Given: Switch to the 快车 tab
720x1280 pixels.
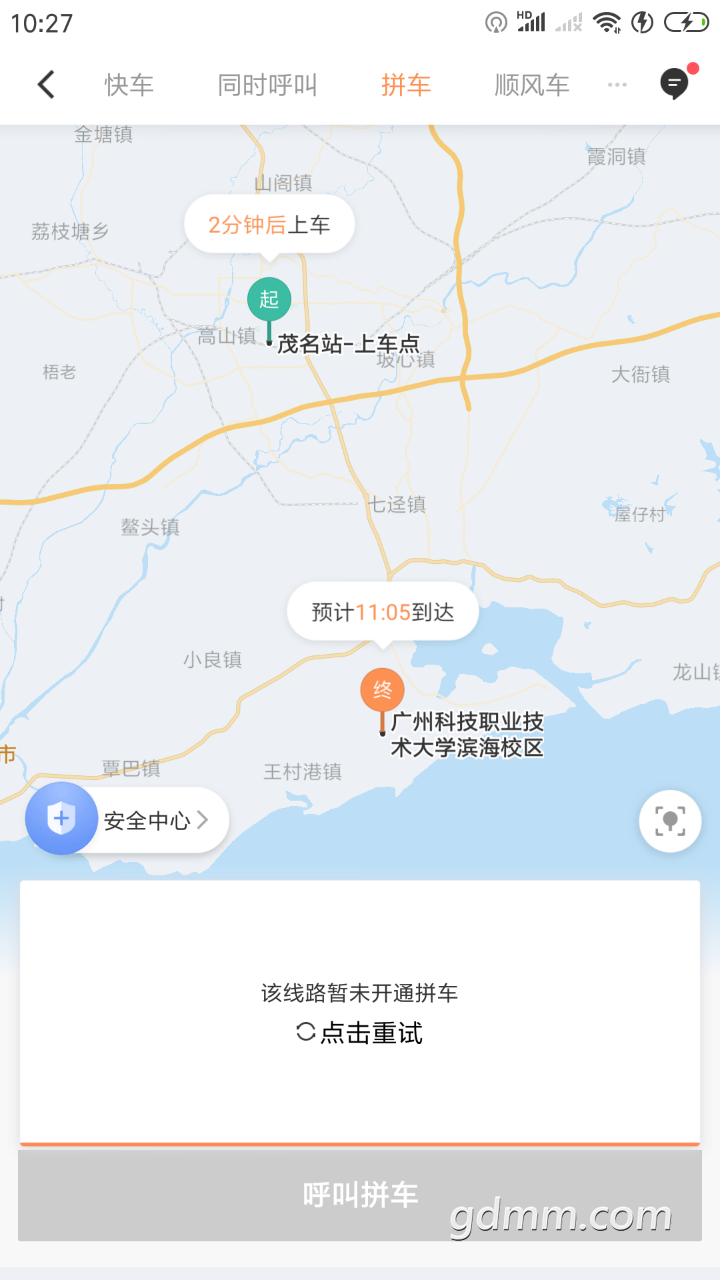Looking at the screenshot, I should 129,85.
